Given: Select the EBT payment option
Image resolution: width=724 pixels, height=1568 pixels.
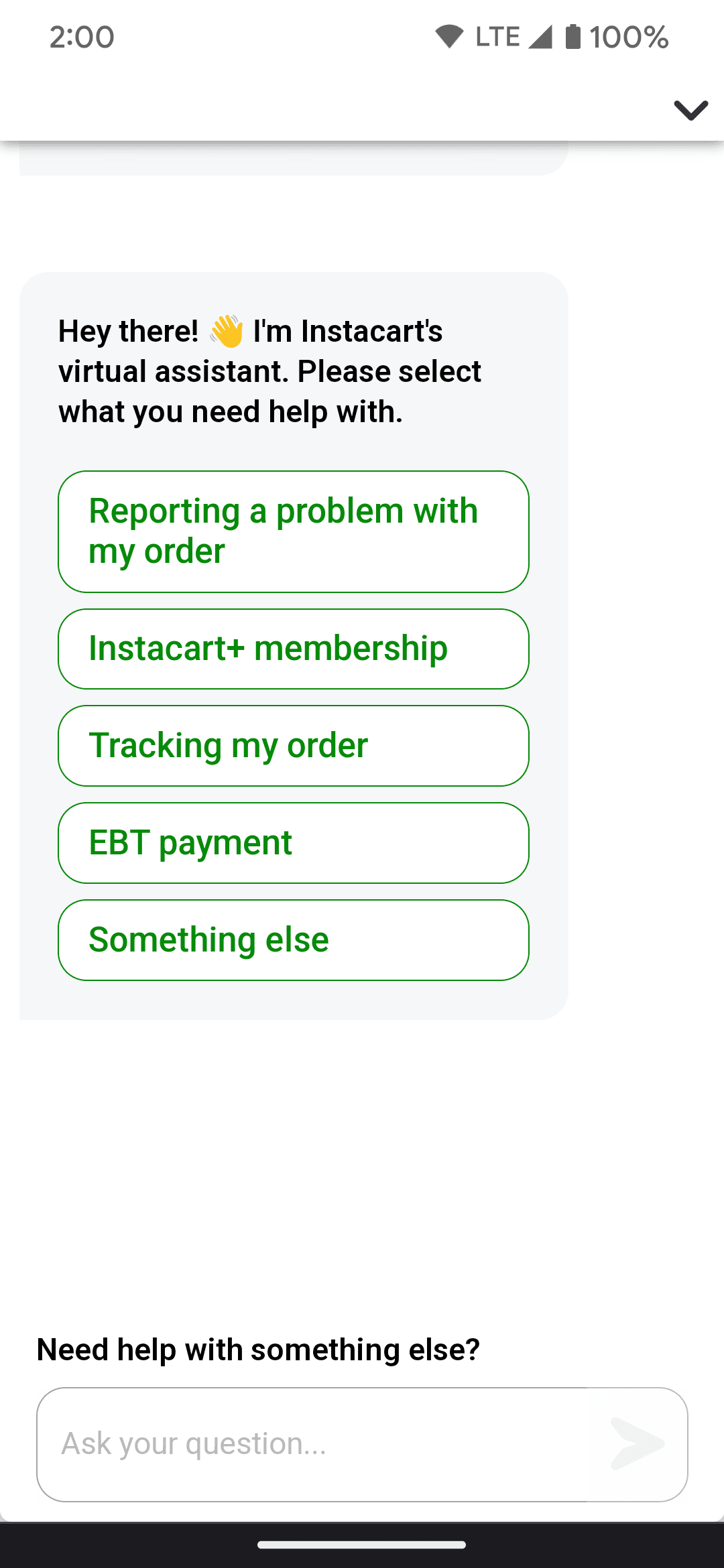Looking at the screenshot, I should coord(294,843).
